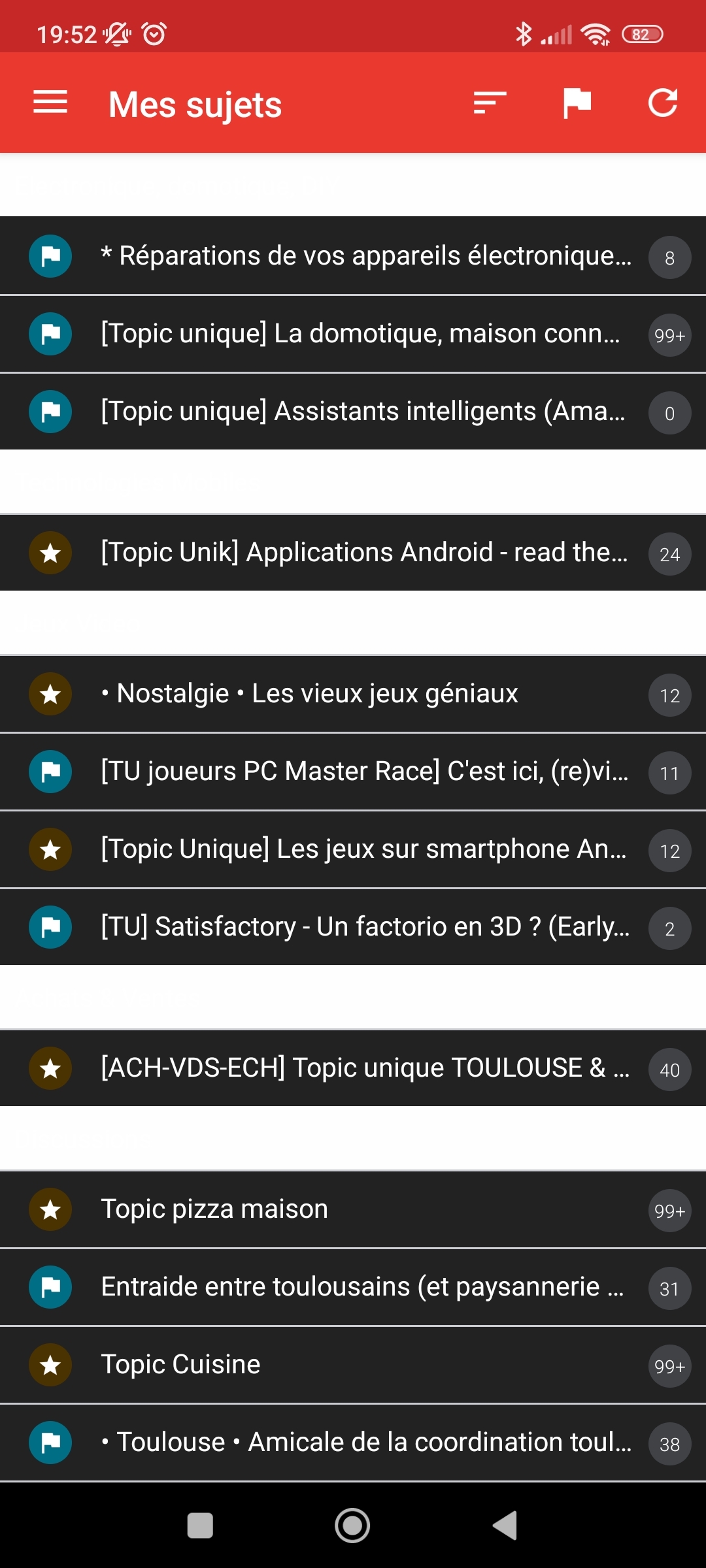Open Entraide entre toulousains topic
706x1568 pixels.
click(x=362, y=1286)
